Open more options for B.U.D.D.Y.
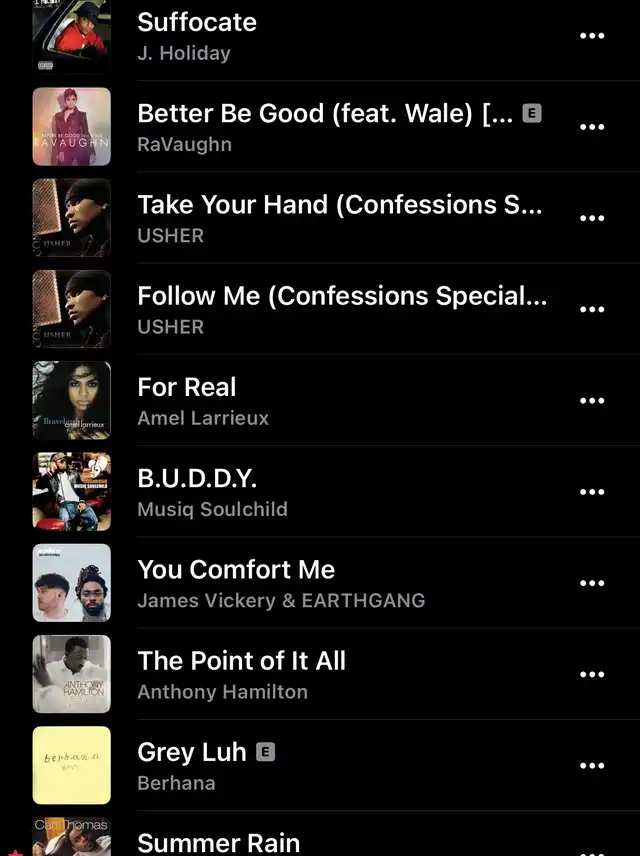640x856 pixels. [x=592, y=492]
